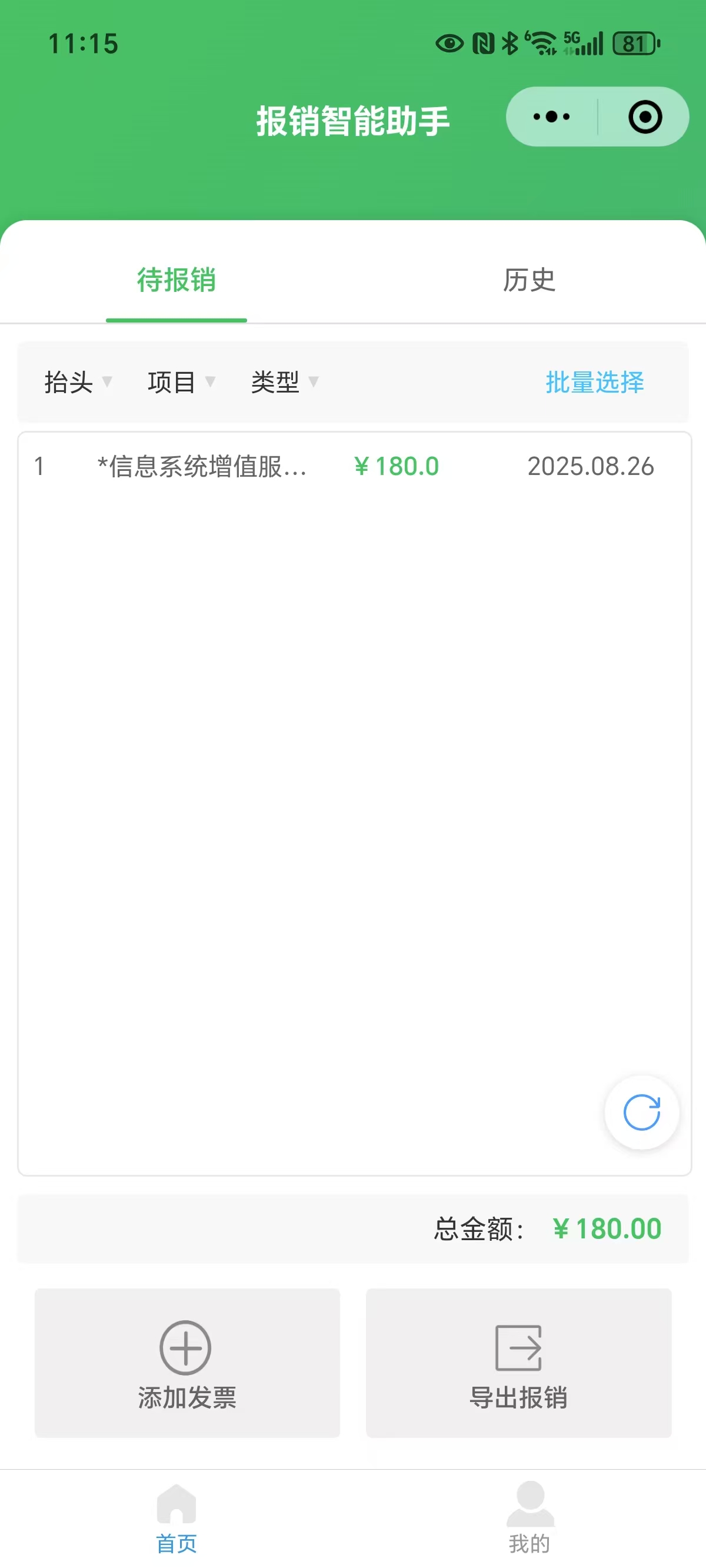
Task: Open the 我的 tab
Action: (529, 1518)
